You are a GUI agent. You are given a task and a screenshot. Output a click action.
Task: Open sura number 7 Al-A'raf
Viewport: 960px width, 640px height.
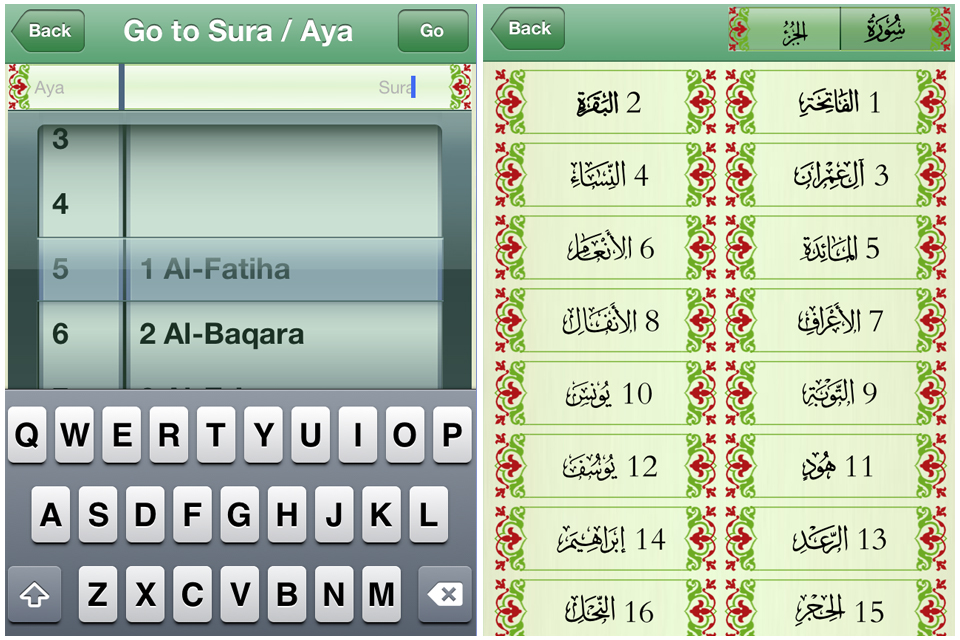836,321
